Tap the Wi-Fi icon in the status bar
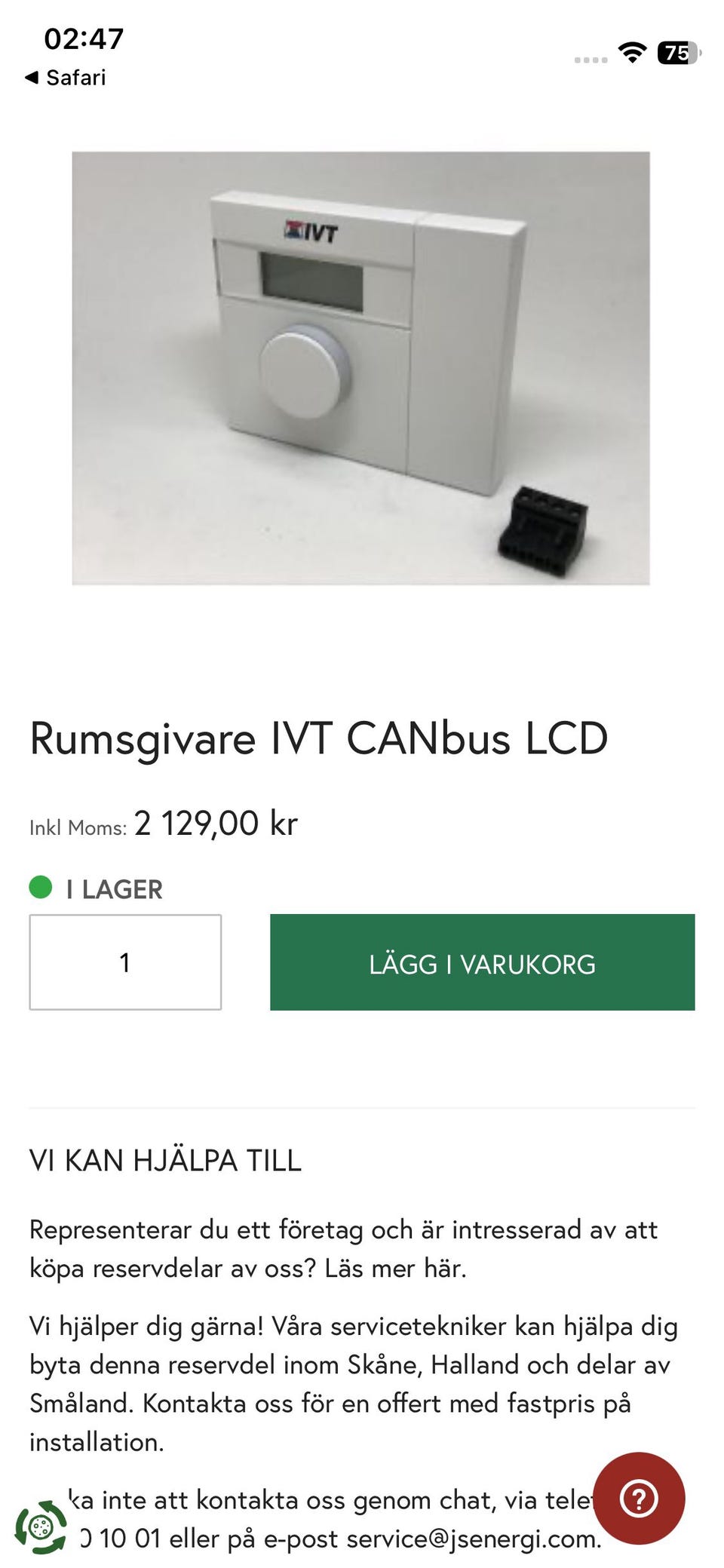Viewport: 724px width, 1568px height. (632, 53)
